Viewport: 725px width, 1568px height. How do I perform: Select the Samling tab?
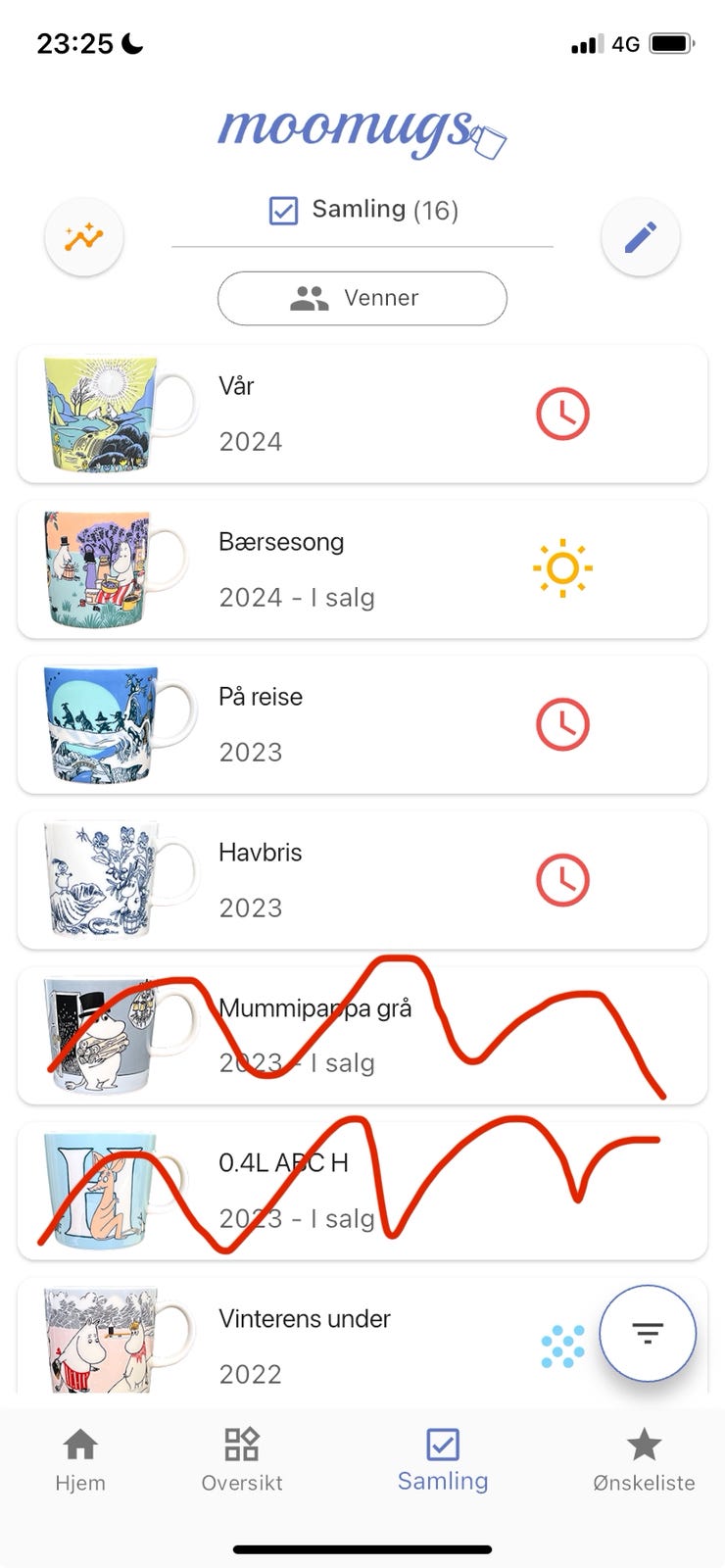(443, 1459)
